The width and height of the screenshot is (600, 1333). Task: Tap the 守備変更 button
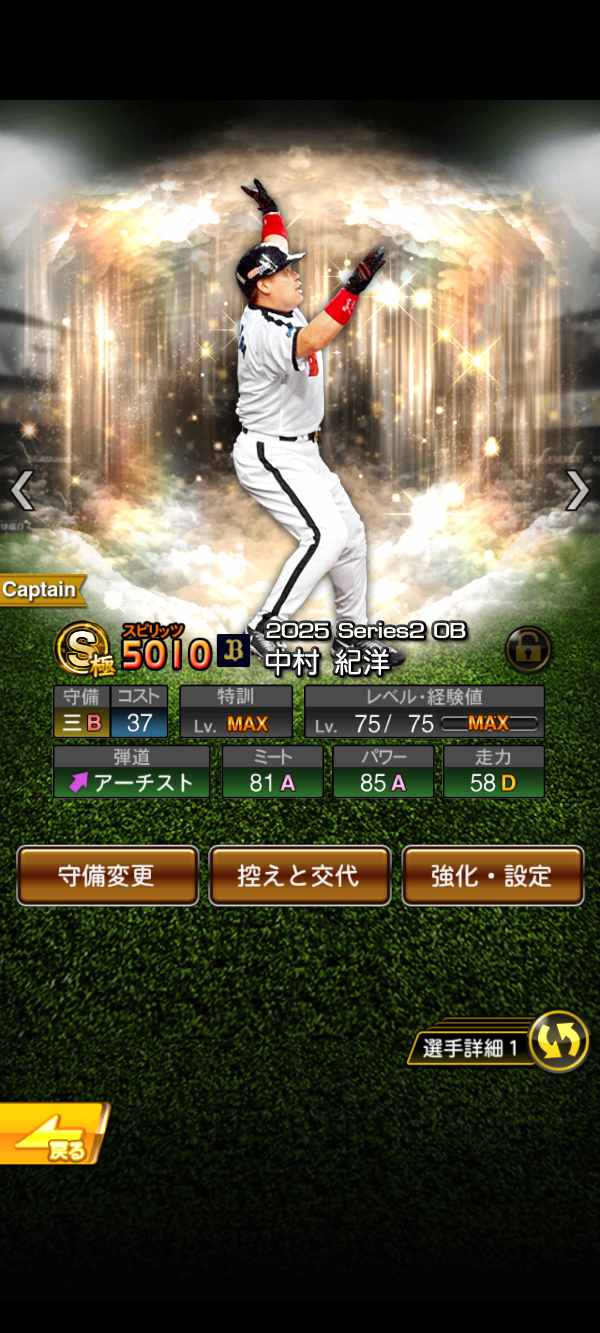(108, 876)
